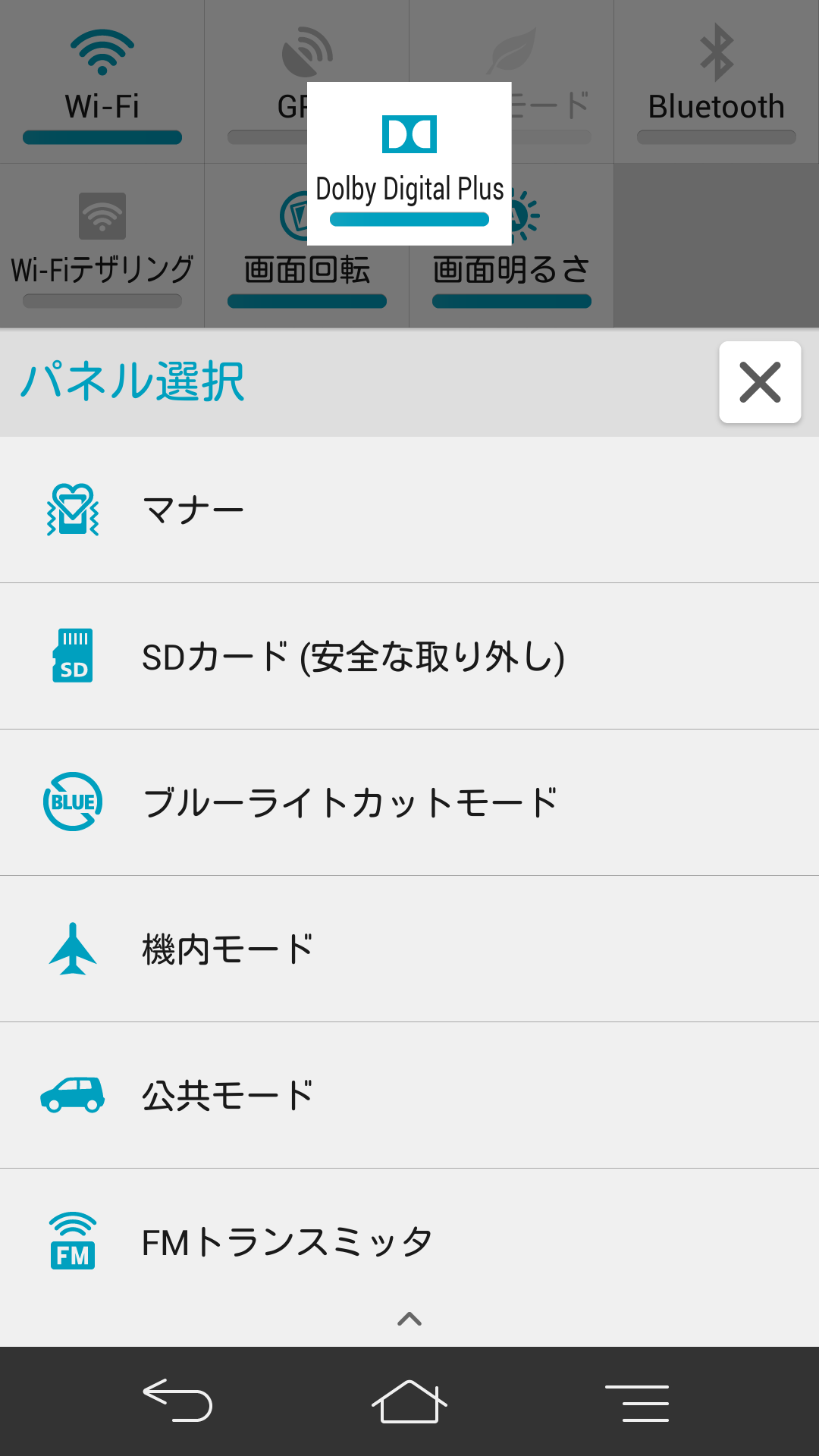Pick the 機内モード panel
This screenshot has height=1456, width=819.
click(x=409, y=949)
